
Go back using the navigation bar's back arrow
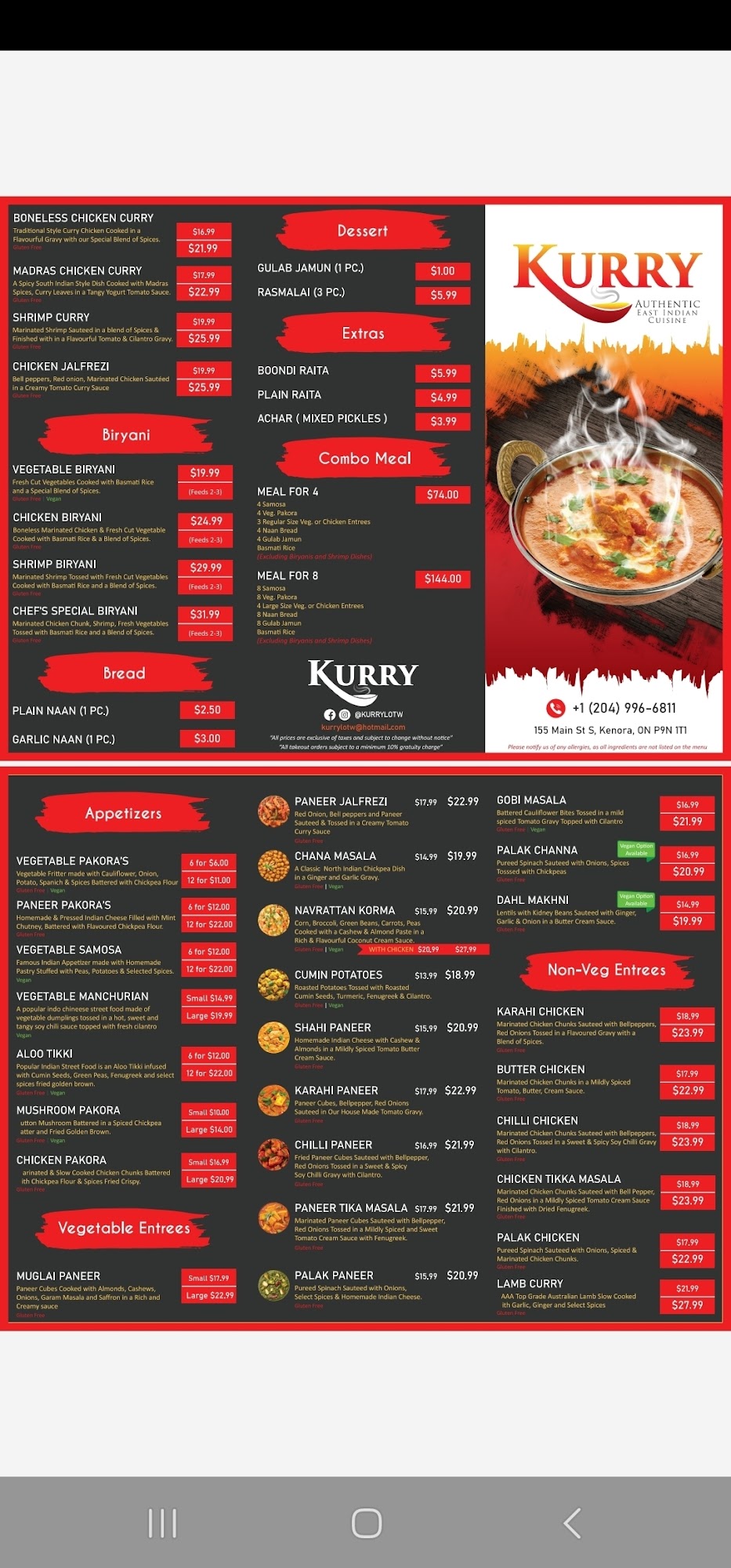click(572, 1523)
